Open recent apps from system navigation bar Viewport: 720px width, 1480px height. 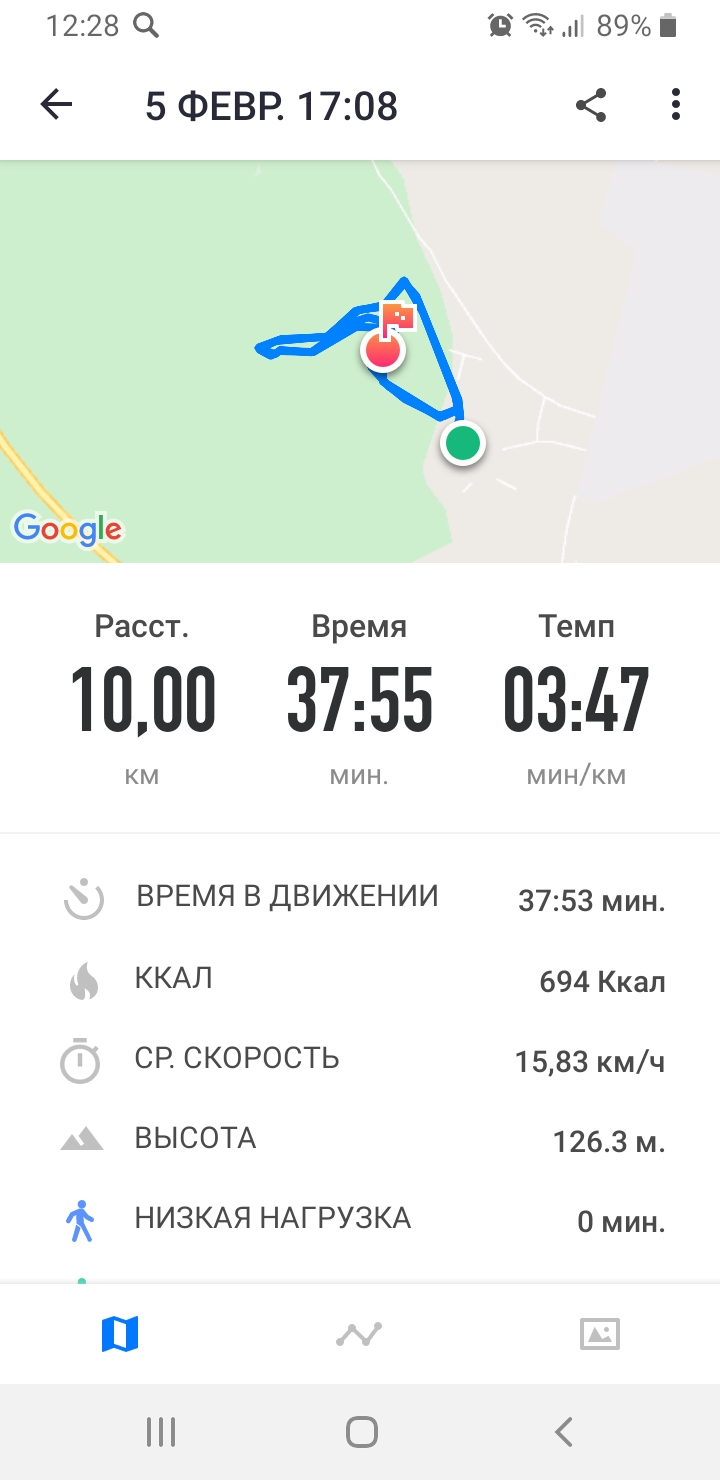[x=160, y=1432]
